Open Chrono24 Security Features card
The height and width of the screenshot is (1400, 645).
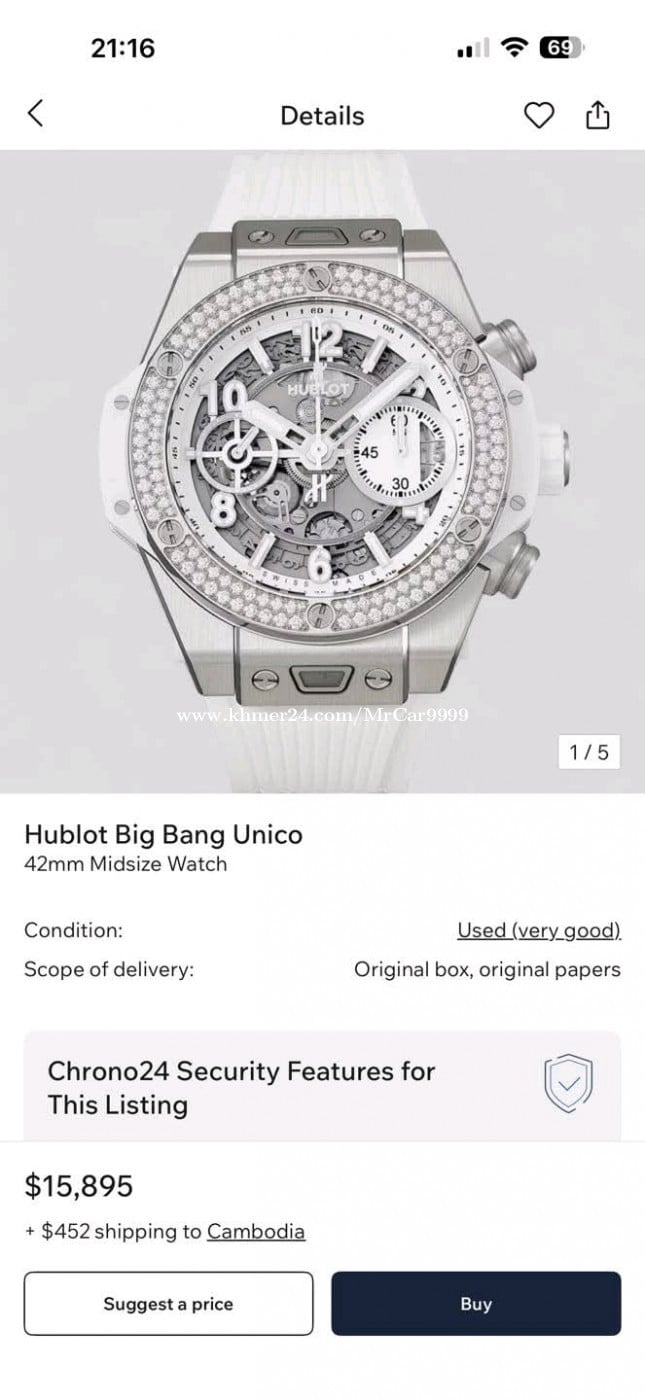(x=322, y=1087)
